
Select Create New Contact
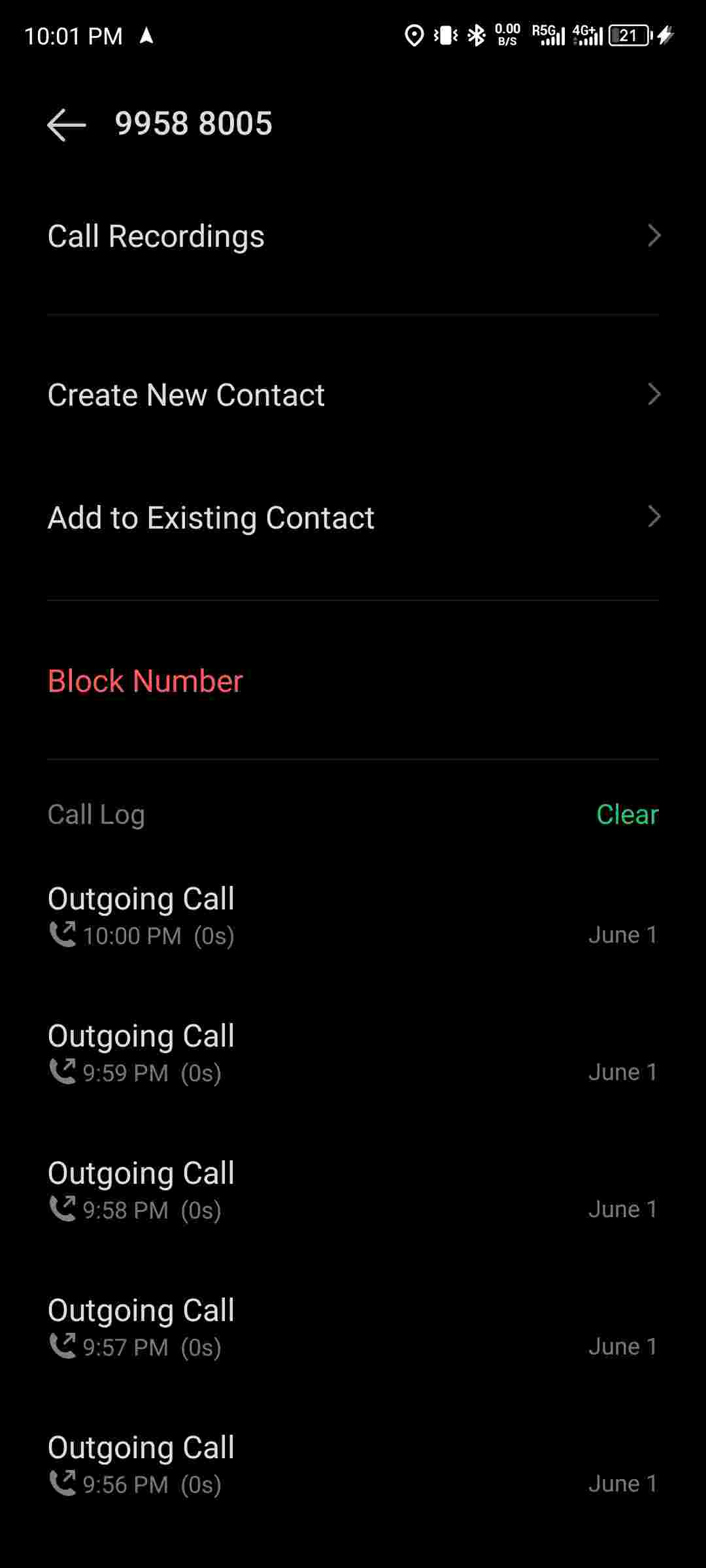pos(353,395)
